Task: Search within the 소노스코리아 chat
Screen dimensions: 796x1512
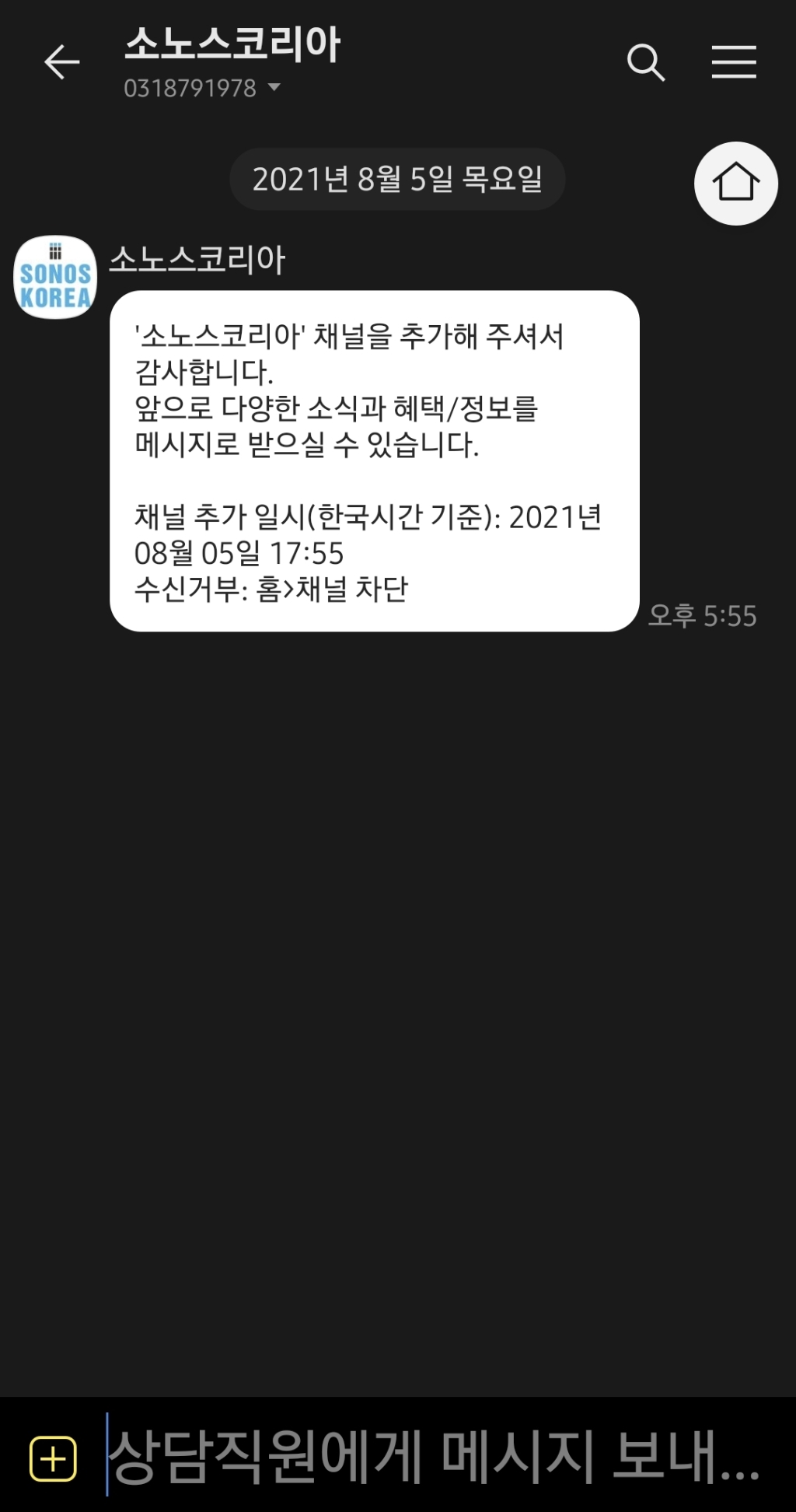Action: tap(645, 62)
